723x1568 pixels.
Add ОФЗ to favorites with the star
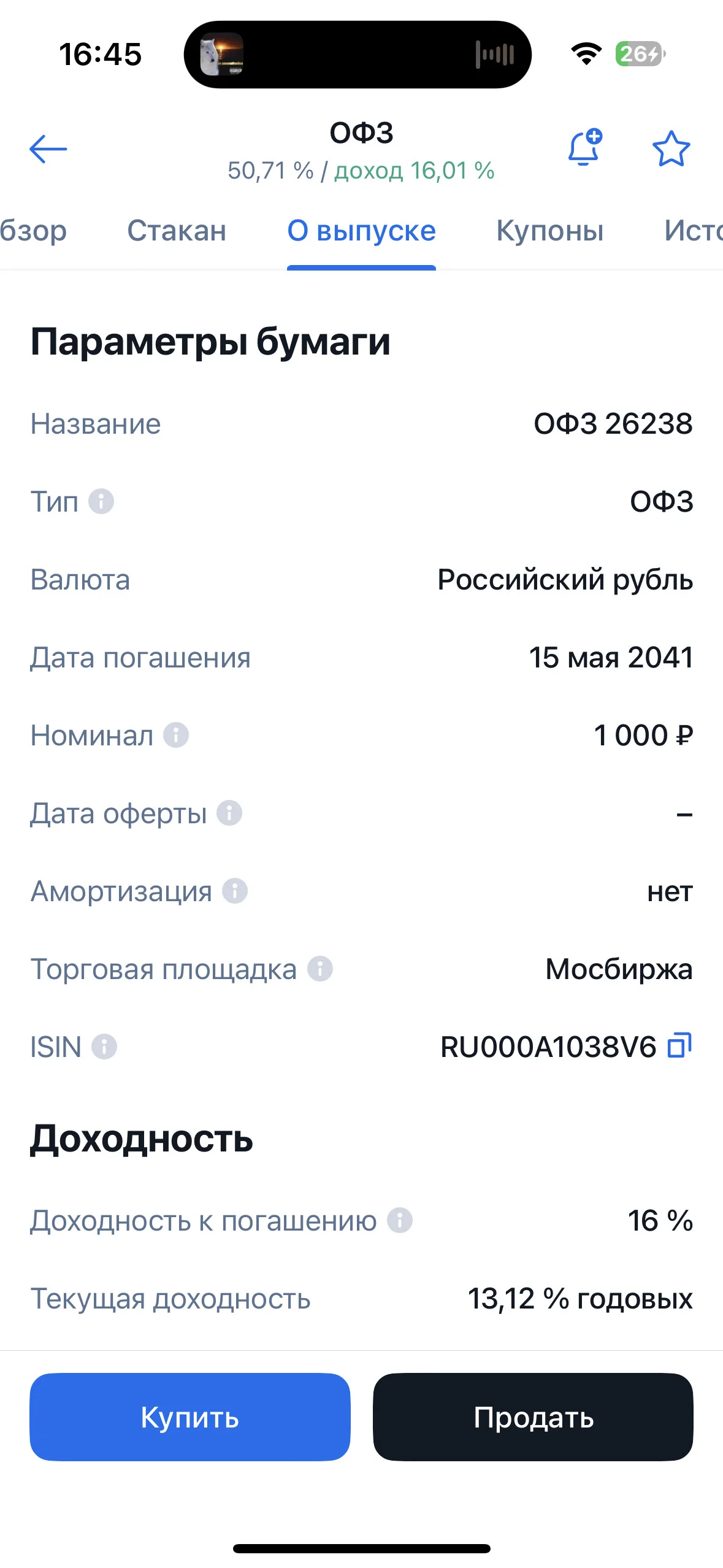[671, 149]
